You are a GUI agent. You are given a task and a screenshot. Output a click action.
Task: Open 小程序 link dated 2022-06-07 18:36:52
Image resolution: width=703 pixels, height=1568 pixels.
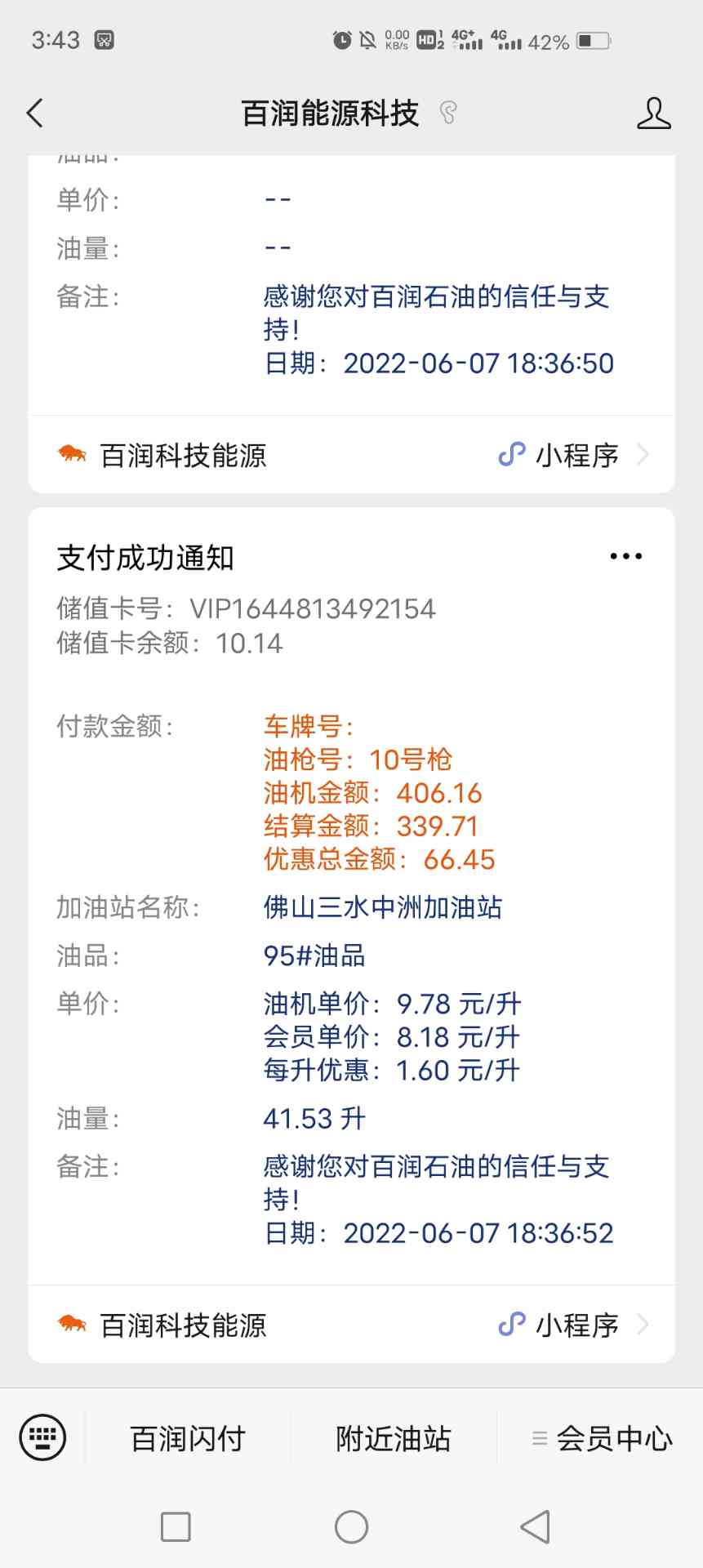(x=351, y=1325)
